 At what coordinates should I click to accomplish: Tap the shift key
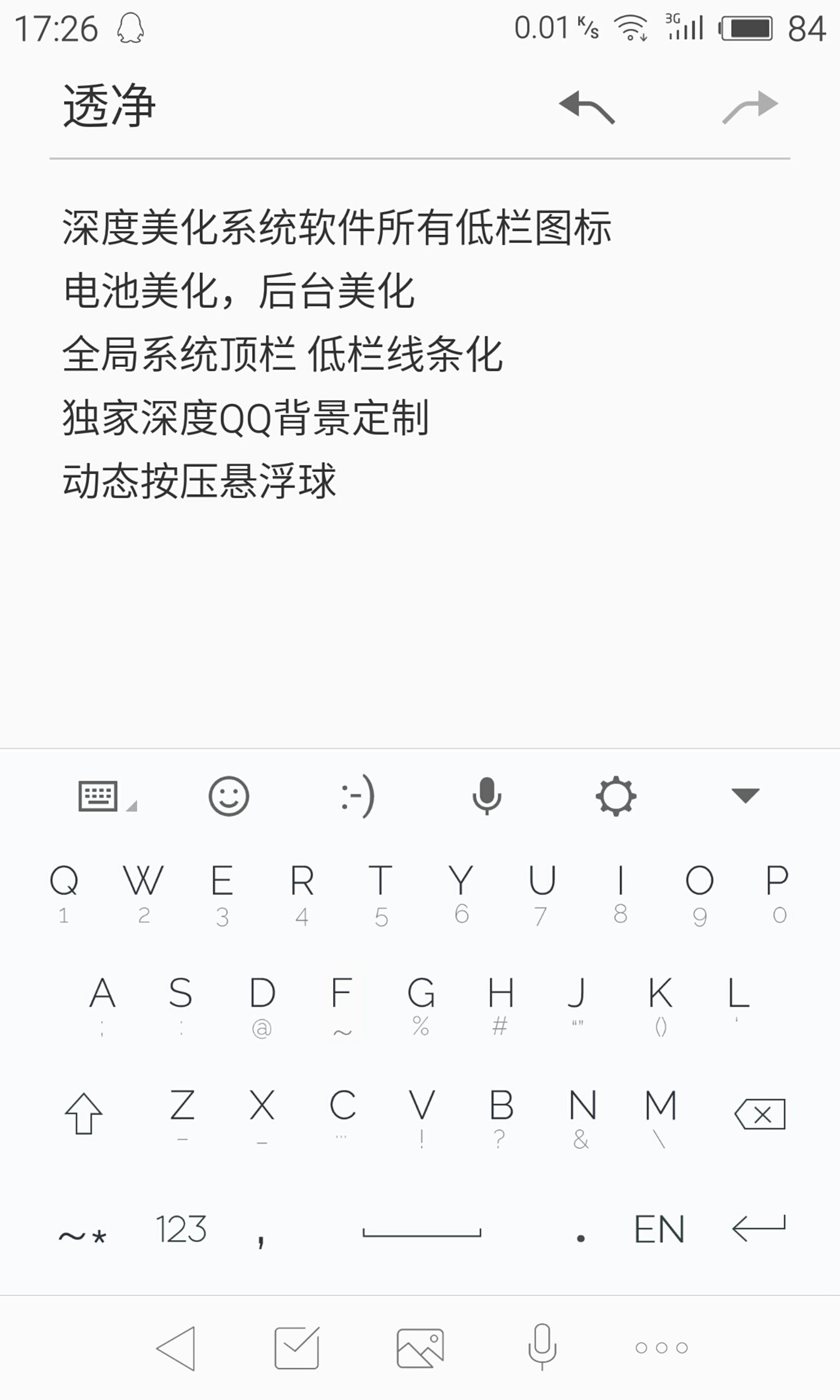(x=84, y=1113)
